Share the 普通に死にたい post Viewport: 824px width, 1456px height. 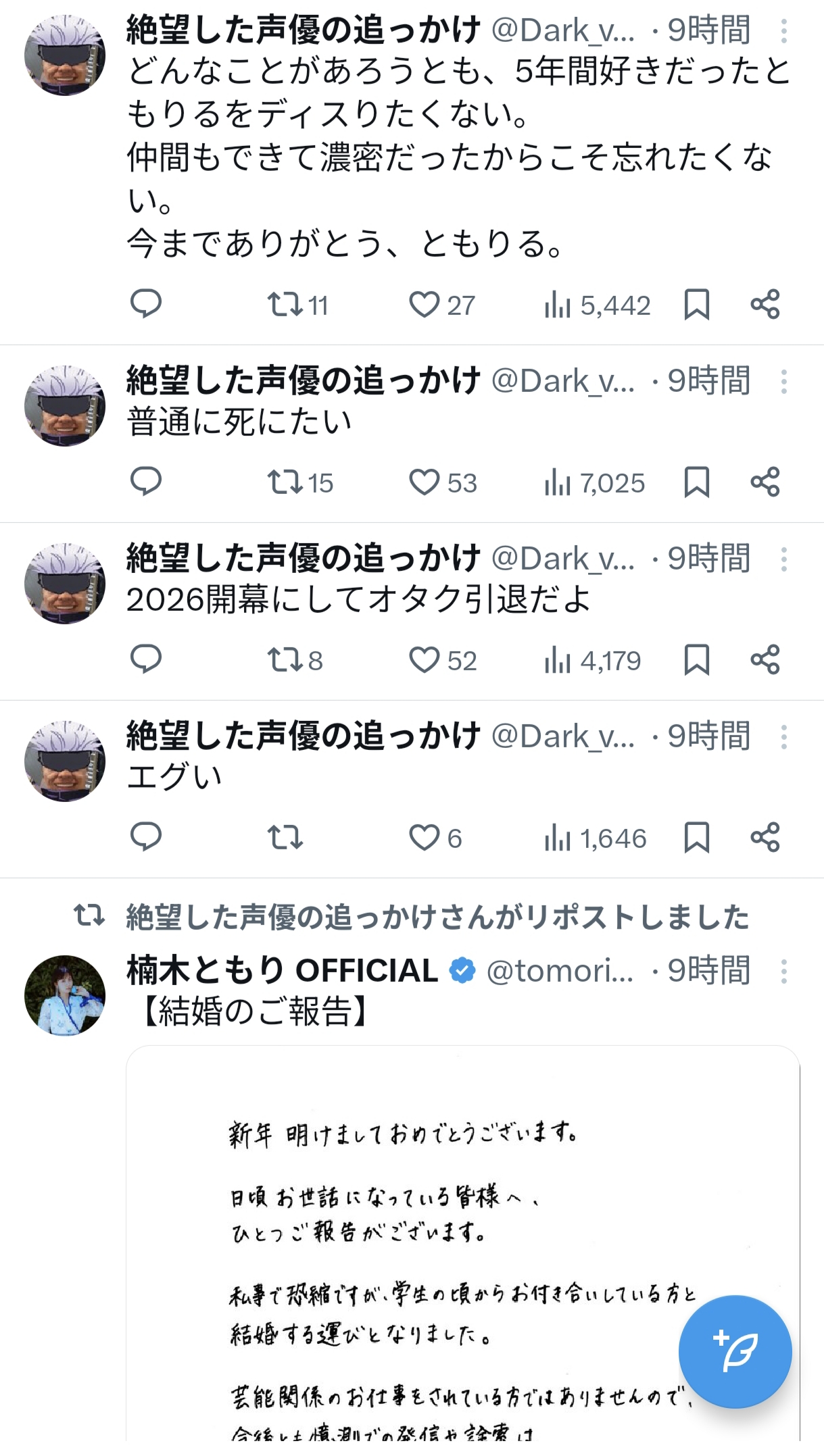pos(765,482)
